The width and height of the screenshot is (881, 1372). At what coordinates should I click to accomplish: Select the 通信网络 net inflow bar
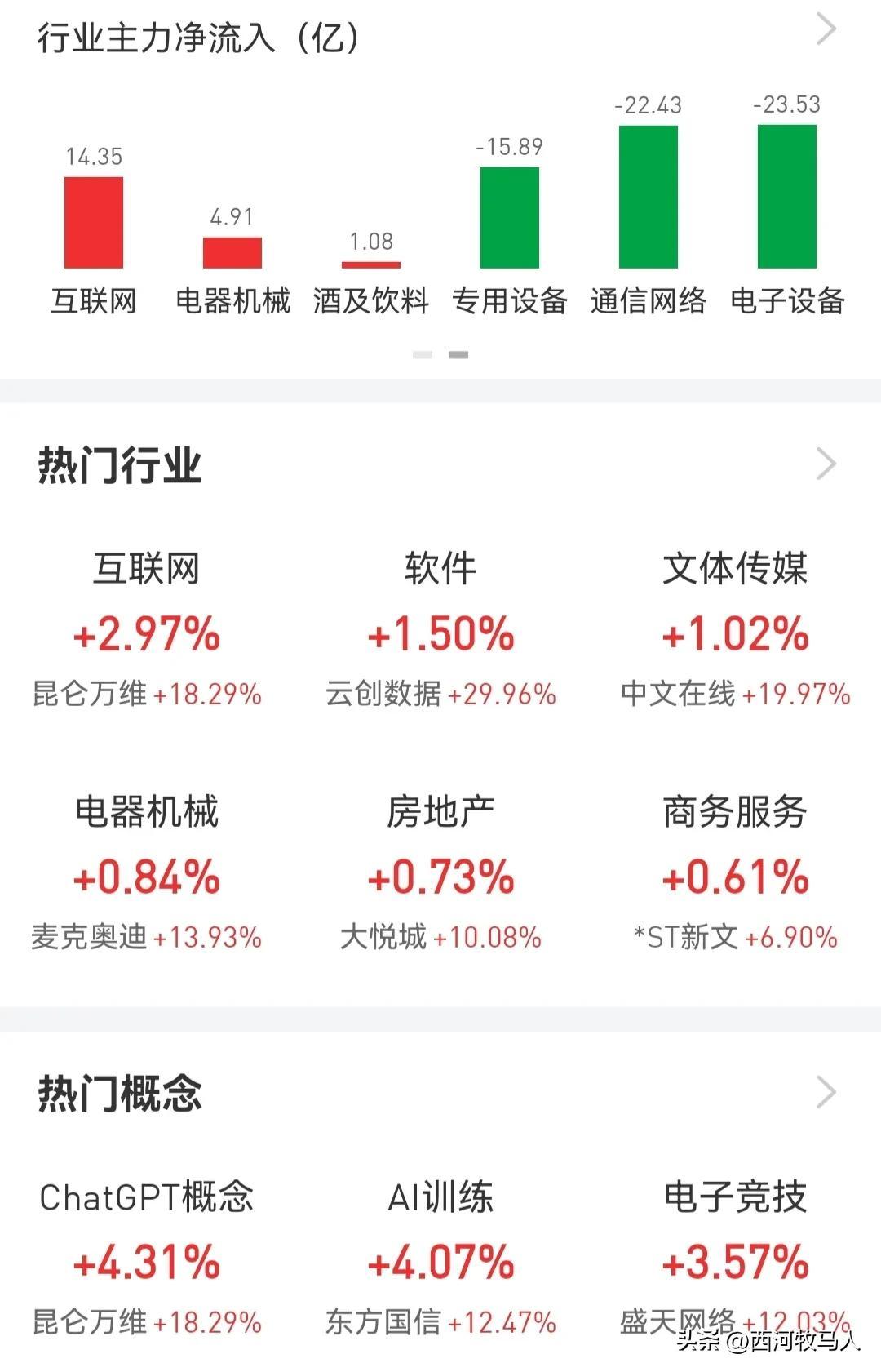(649, 197)
